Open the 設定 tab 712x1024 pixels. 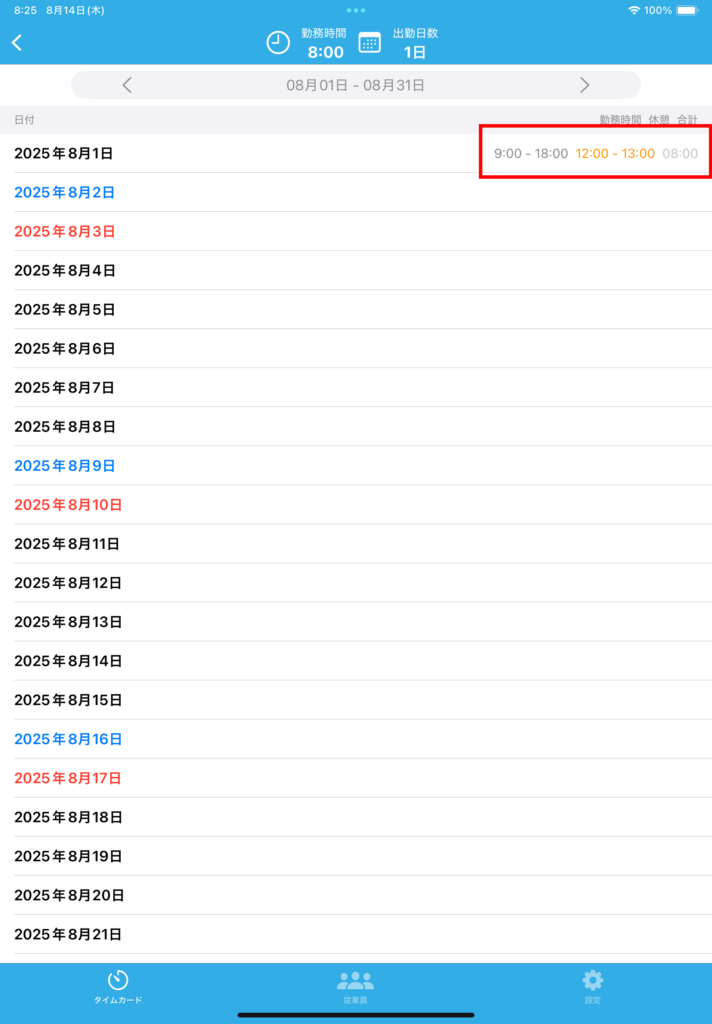coord(593,986)
